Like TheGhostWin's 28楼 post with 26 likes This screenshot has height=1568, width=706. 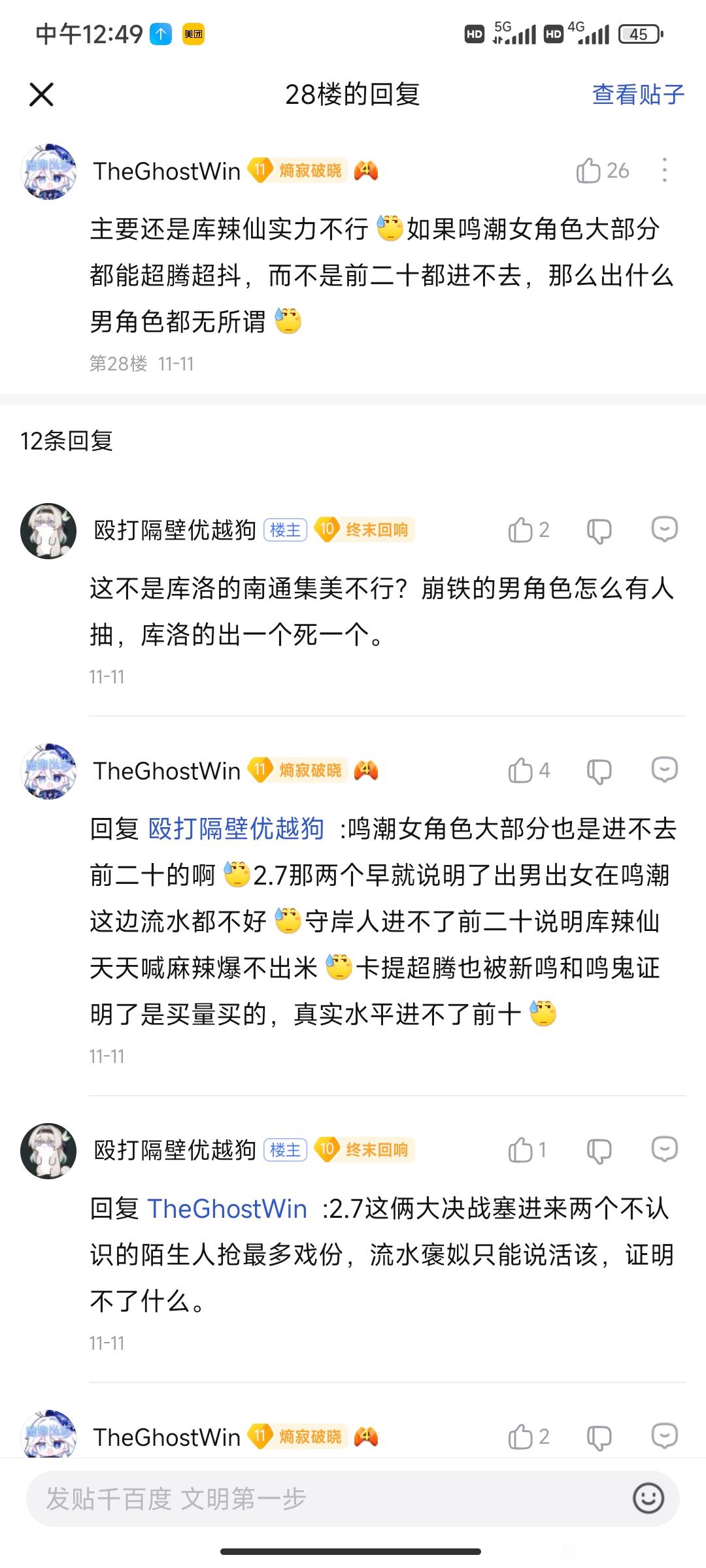pyautogui.click(x=588, y=171)
